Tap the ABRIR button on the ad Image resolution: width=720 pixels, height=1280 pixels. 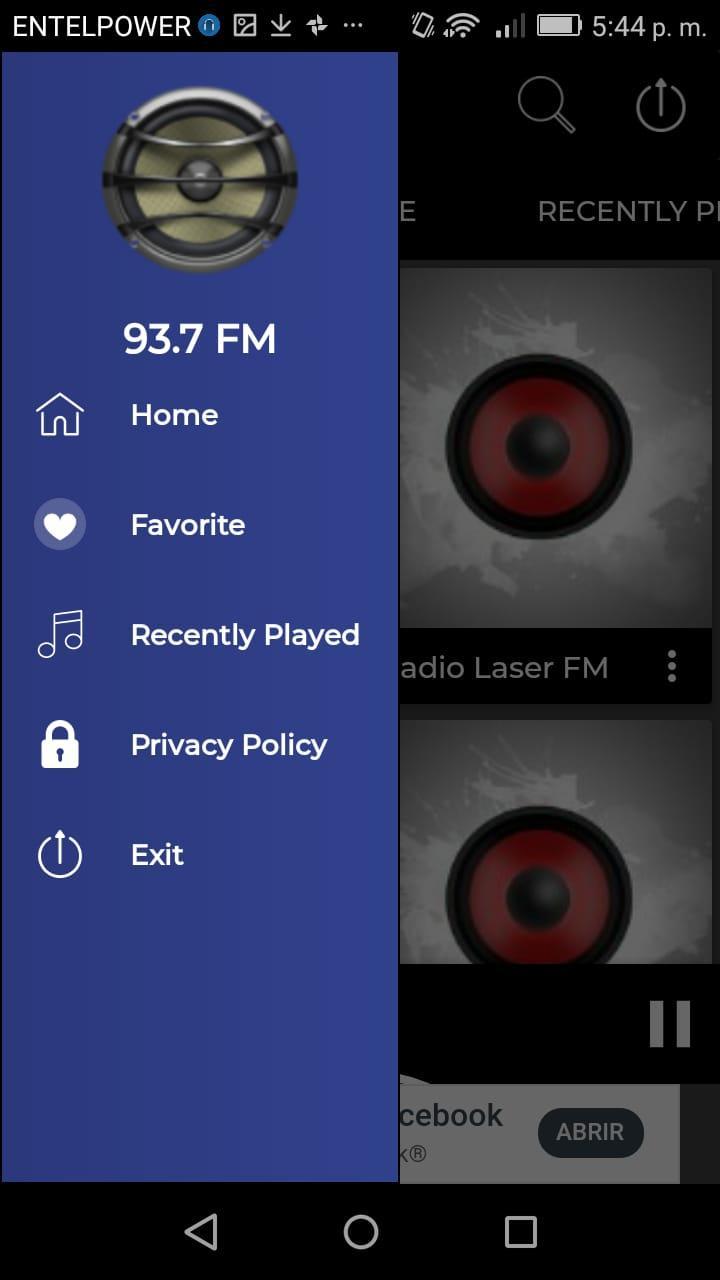[590, 1132]
